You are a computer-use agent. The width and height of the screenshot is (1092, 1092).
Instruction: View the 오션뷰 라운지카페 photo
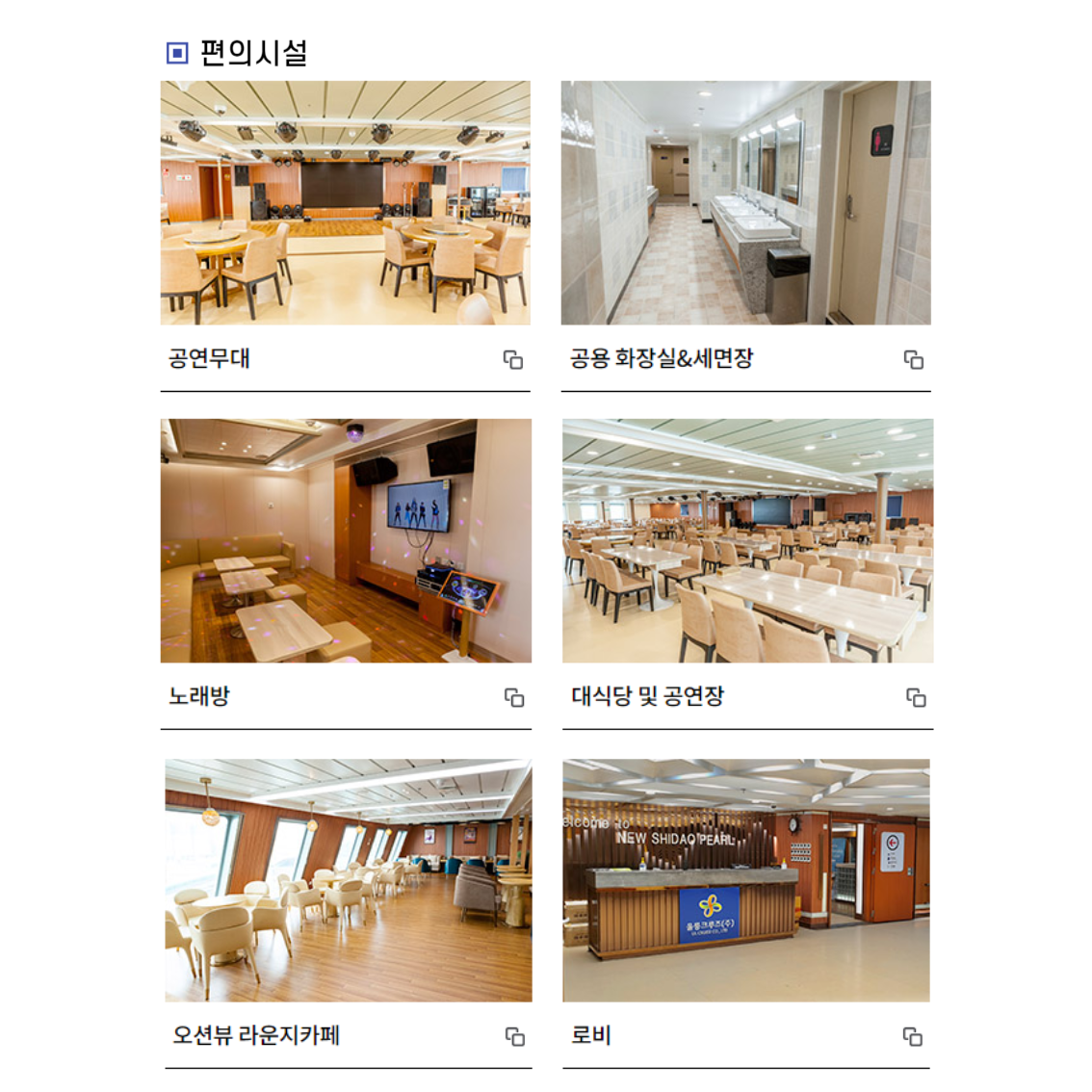point(348,880)
